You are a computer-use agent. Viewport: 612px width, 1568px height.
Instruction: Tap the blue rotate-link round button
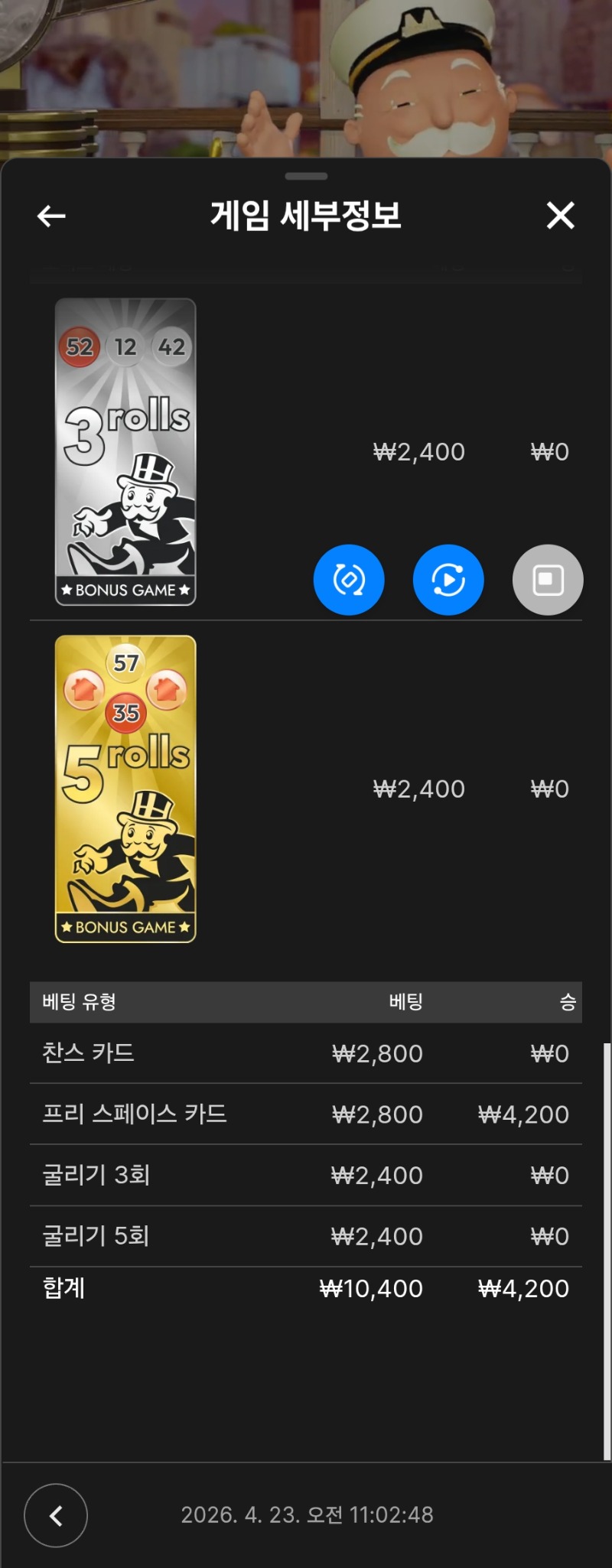pos(349,580)
